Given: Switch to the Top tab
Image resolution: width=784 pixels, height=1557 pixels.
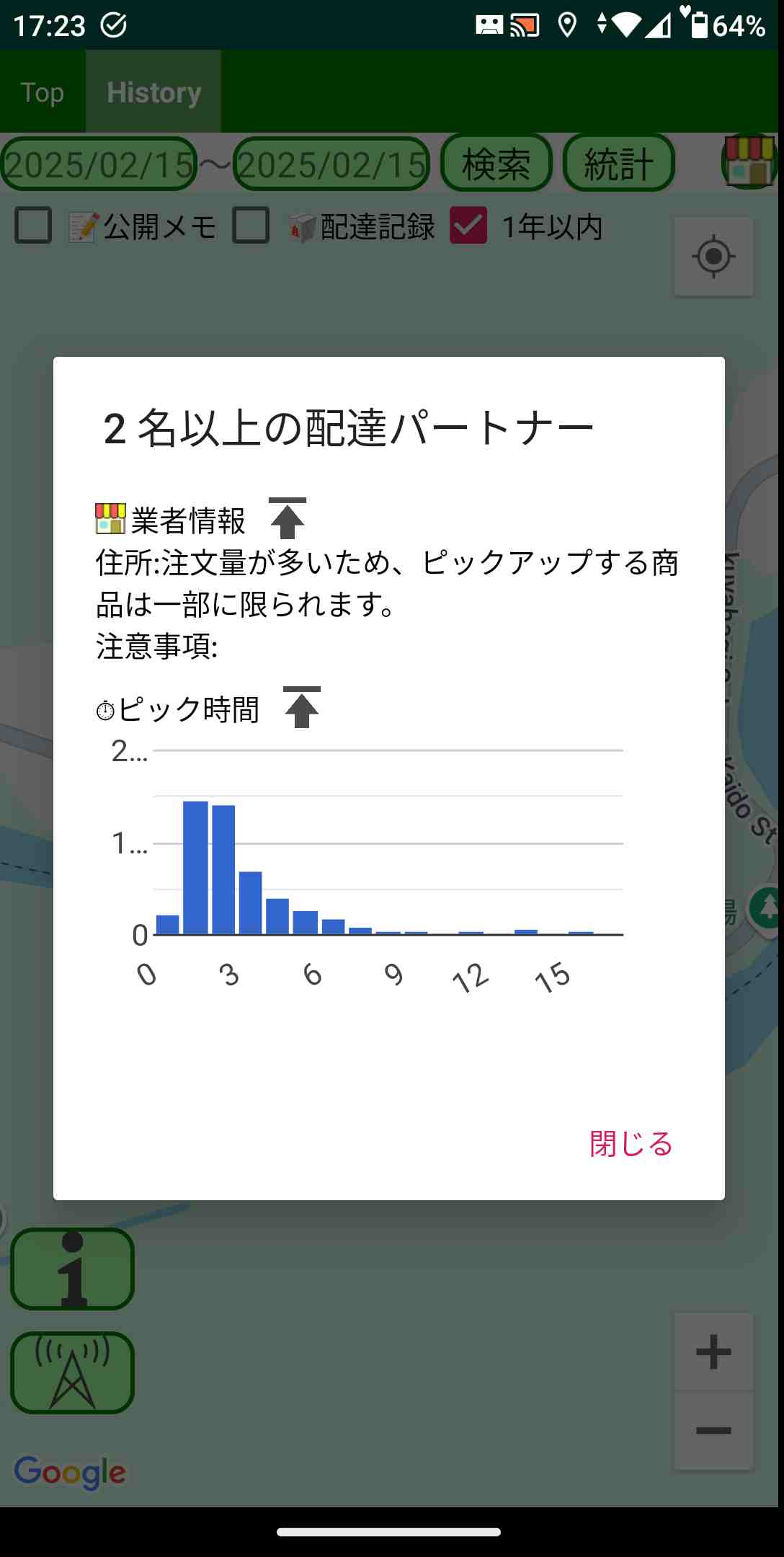Looking at the screenshot, I should click(x=43, y=92).
